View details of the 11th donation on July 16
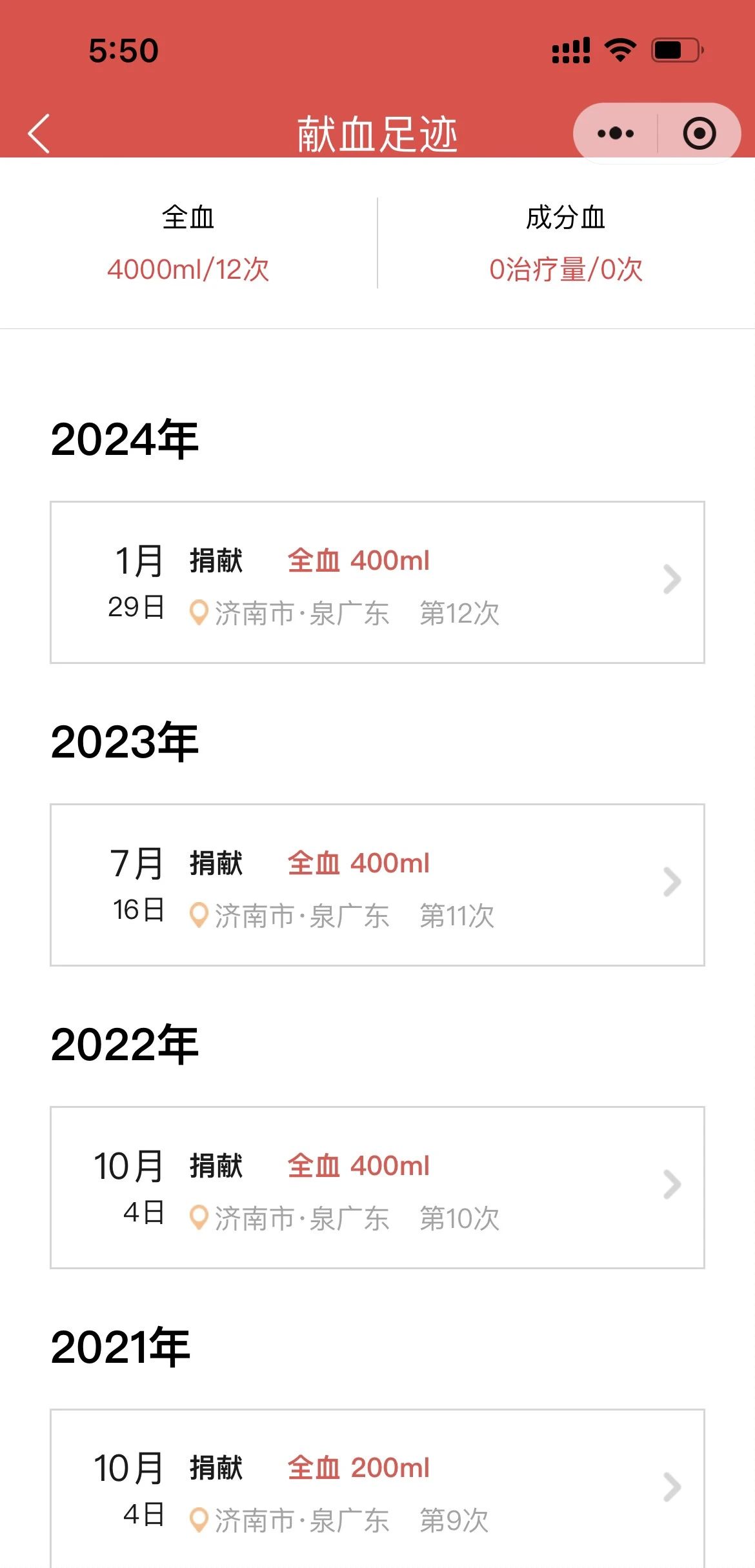 377,885
